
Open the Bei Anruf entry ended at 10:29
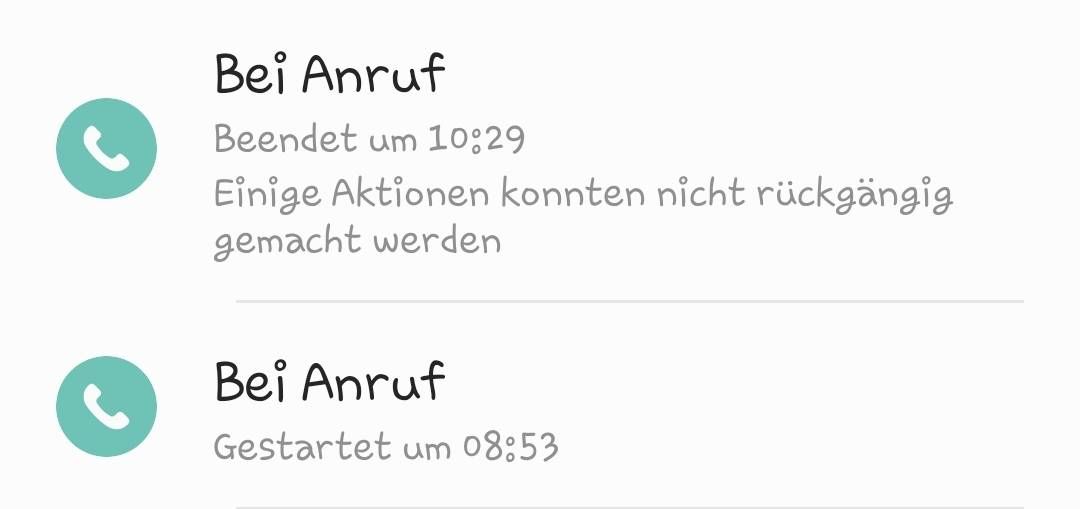(540, 150)
